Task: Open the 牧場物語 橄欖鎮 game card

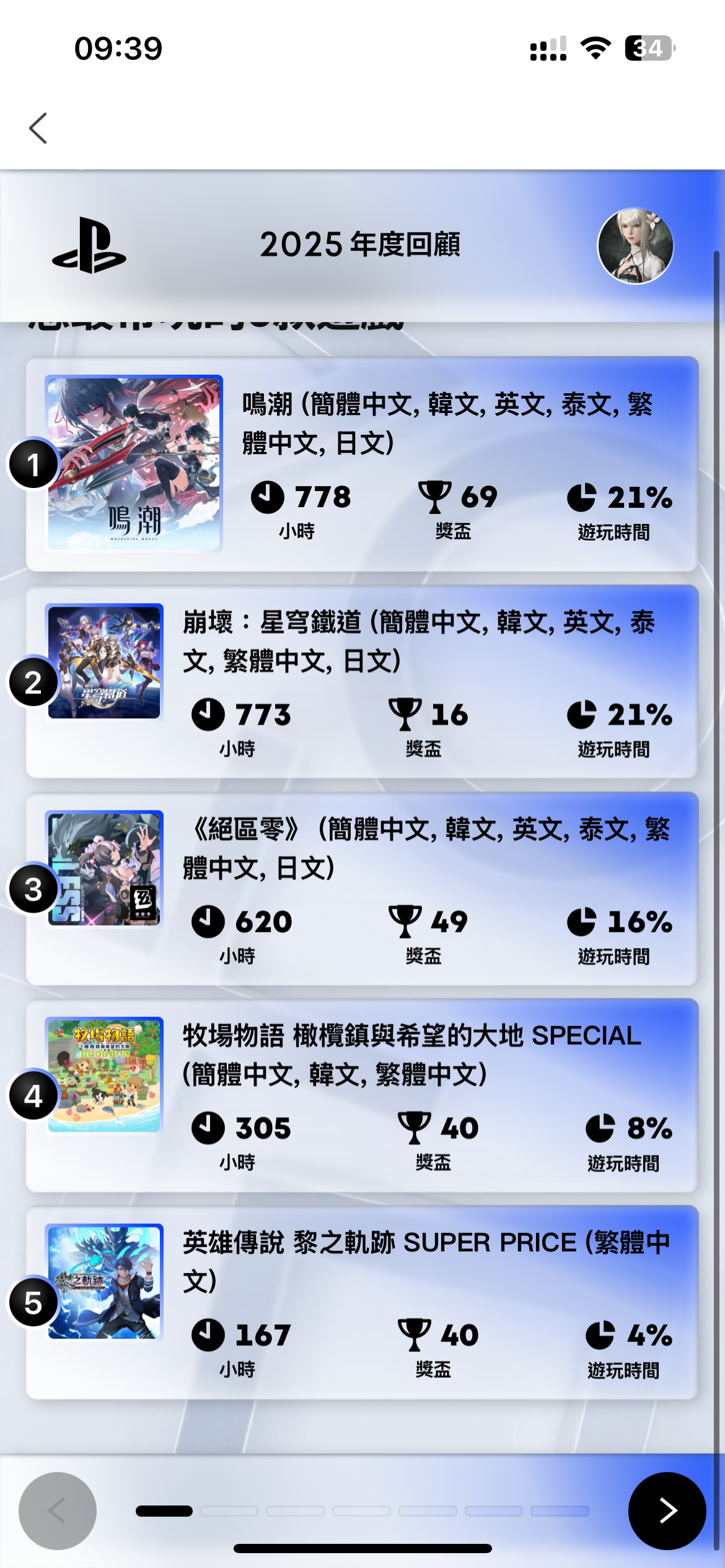Action: point(362,1095)
